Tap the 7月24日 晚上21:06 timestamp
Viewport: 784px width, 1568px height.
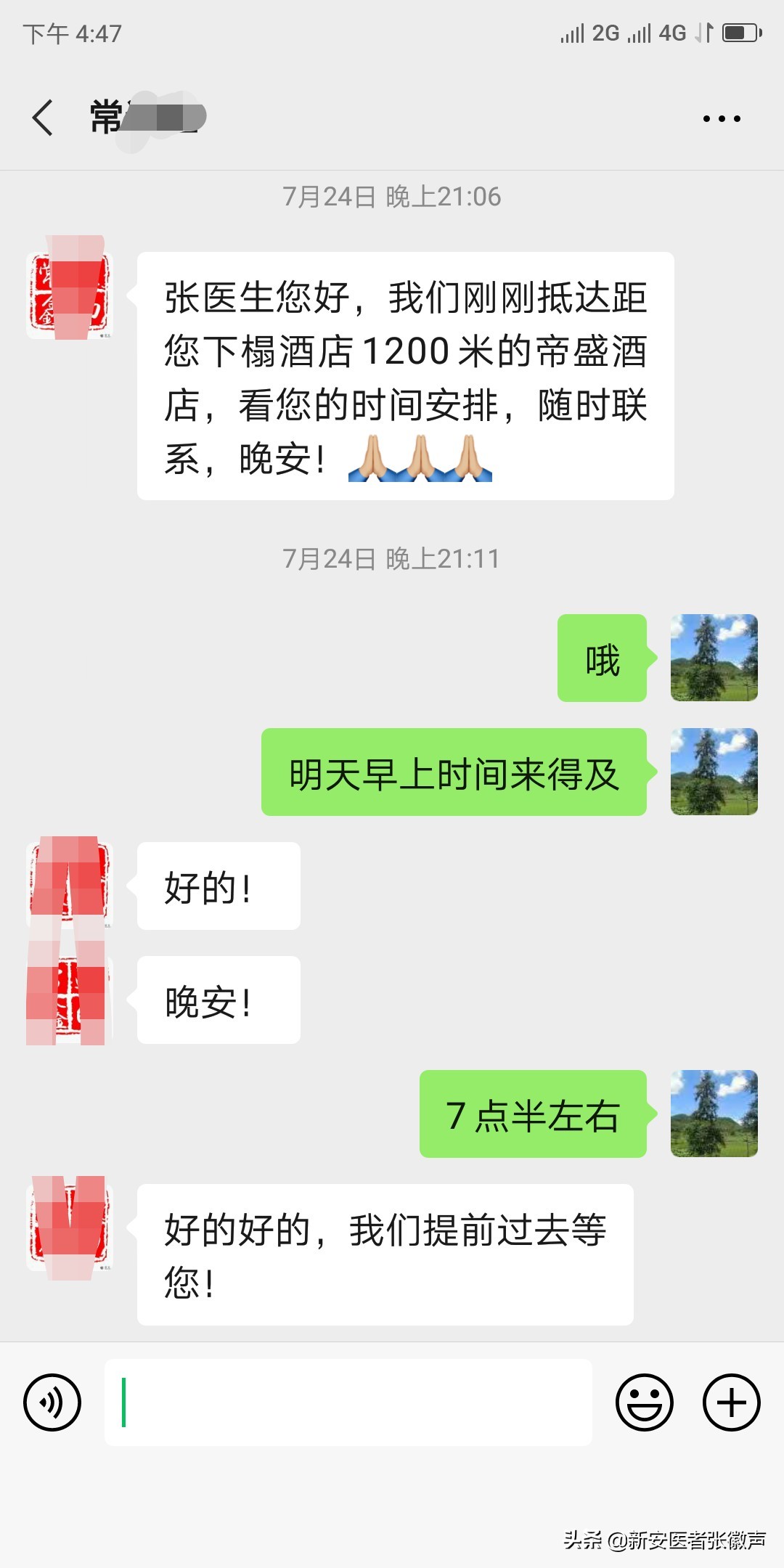pyautogui.click(x=392, y=196)
